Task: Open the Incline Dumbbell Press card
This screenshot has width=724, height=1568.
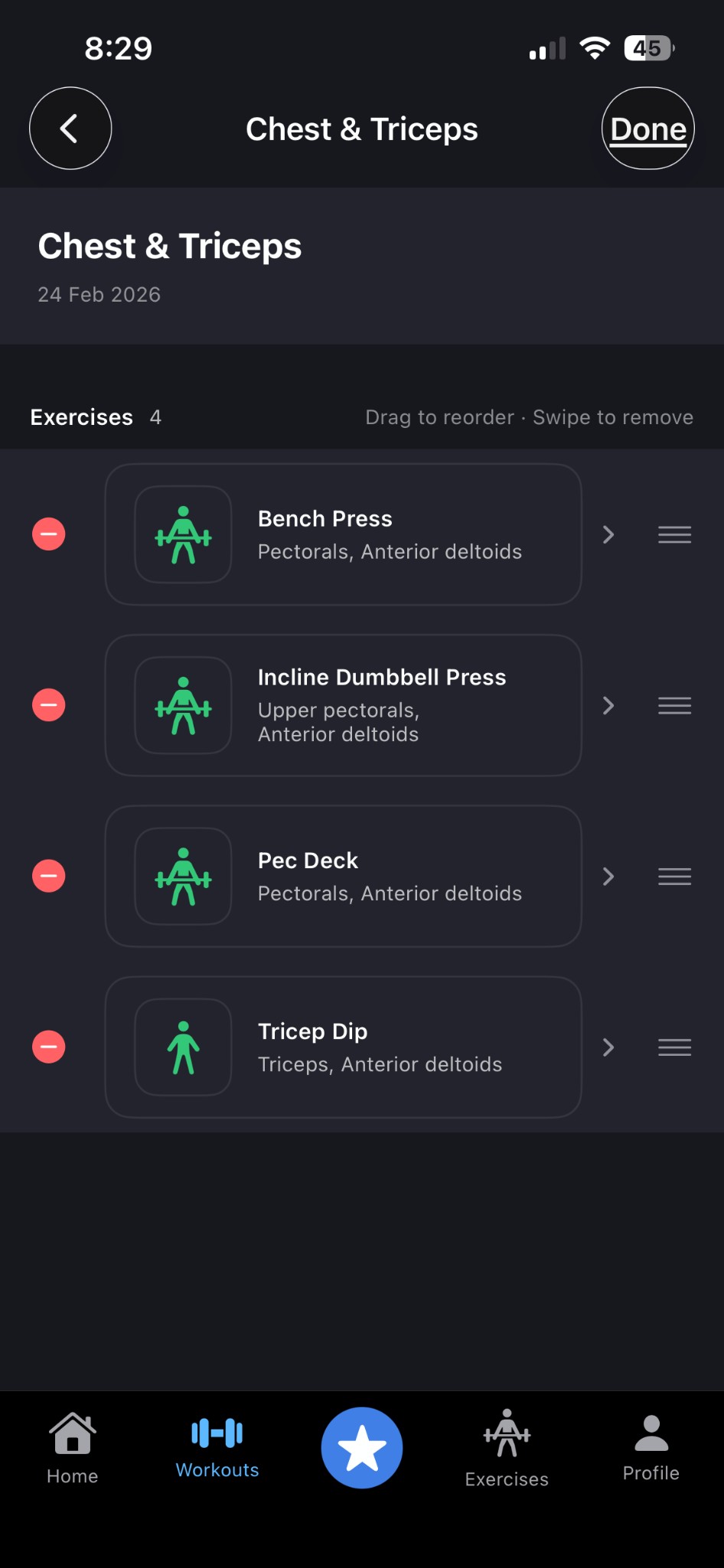Action: (x=343, y=705)
